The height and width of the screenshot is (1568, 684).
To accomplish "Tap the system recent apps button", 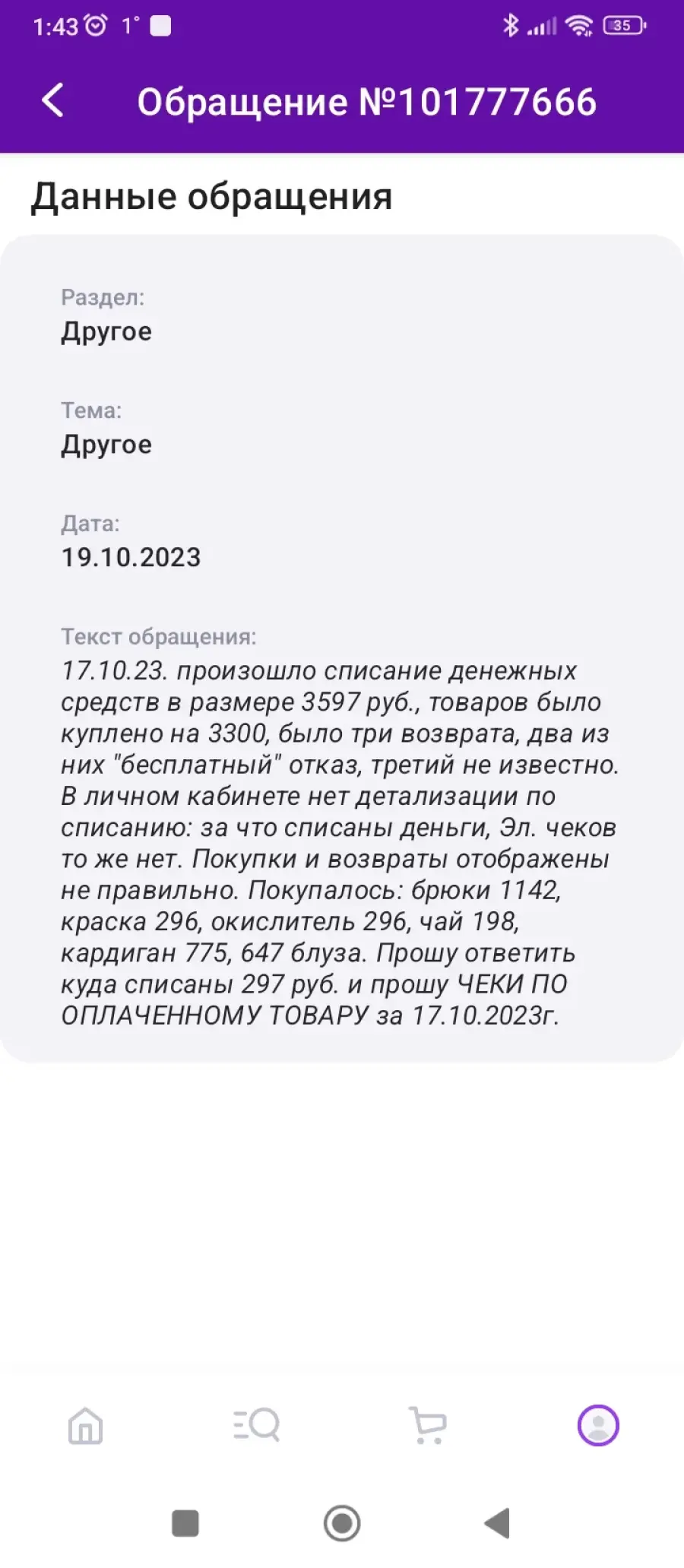I will coord(185,1523).
